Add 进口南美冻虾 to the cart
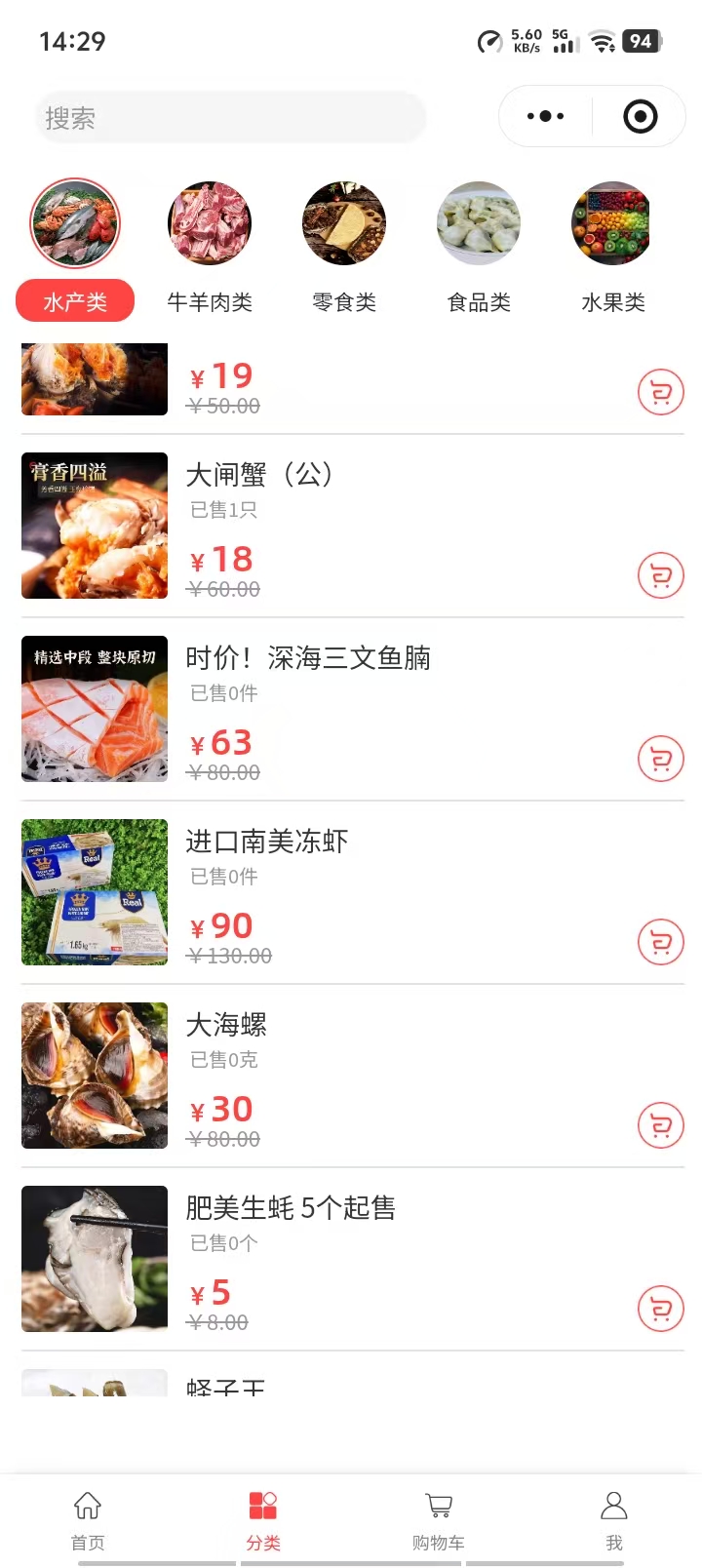 tap(660, 942)
